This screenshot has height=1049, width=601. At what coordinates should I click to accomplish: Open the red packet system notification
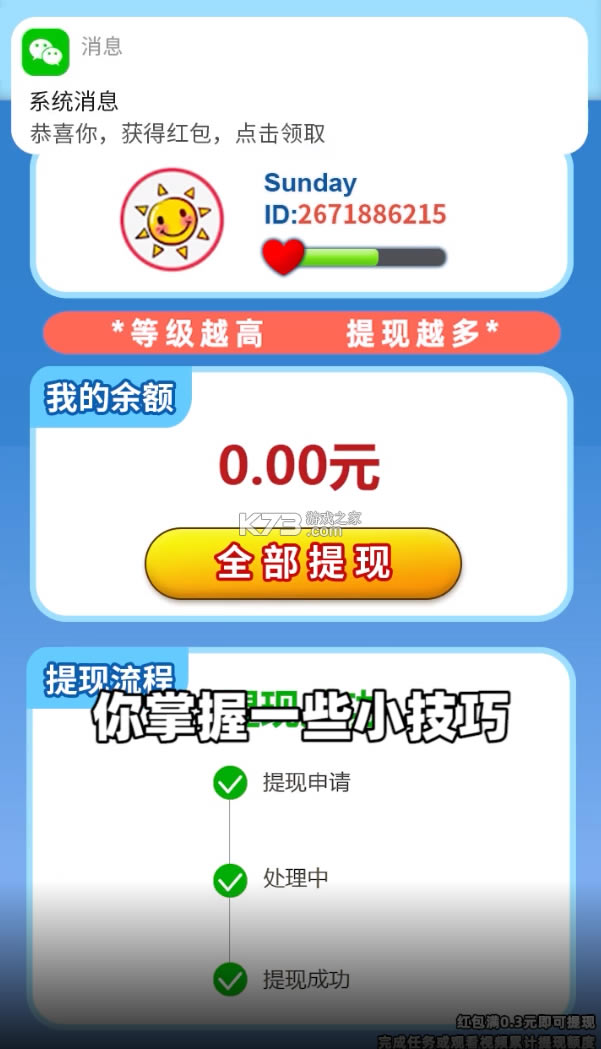(x=300, y=87)
